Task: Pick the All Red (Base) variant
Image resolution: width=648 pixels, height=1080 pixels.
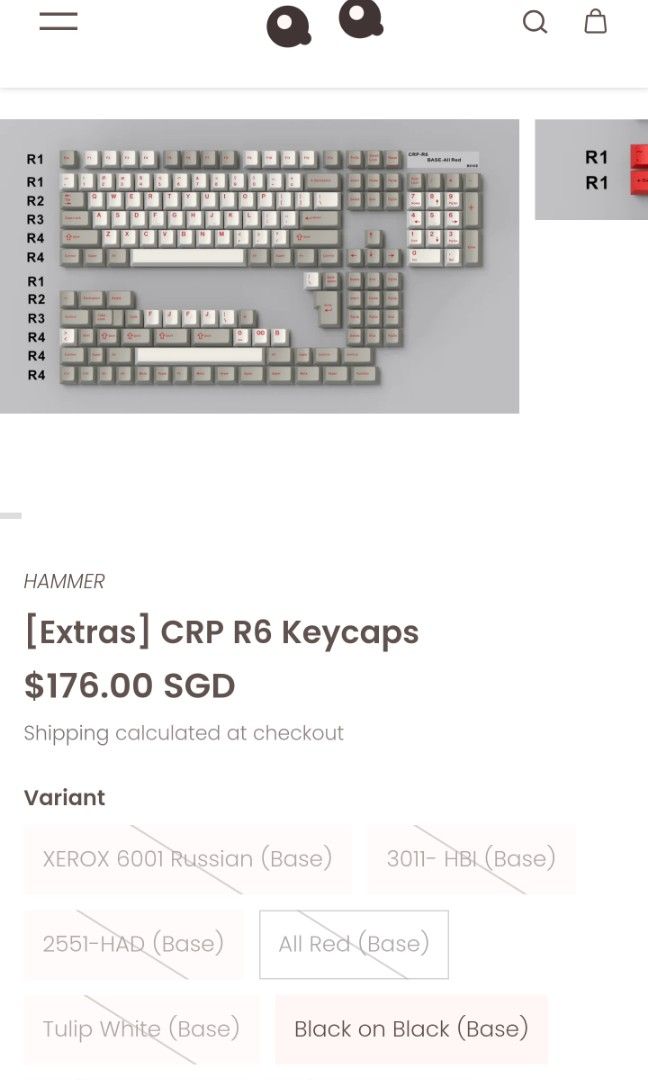Action: point(354,944)
